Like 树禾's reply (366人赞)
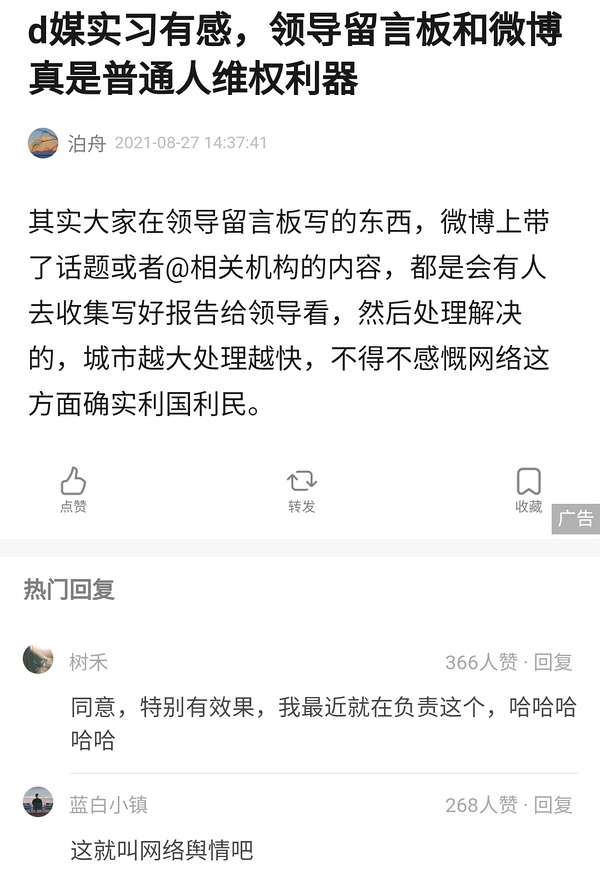600x876 pixels. click(x=481, y=662)
